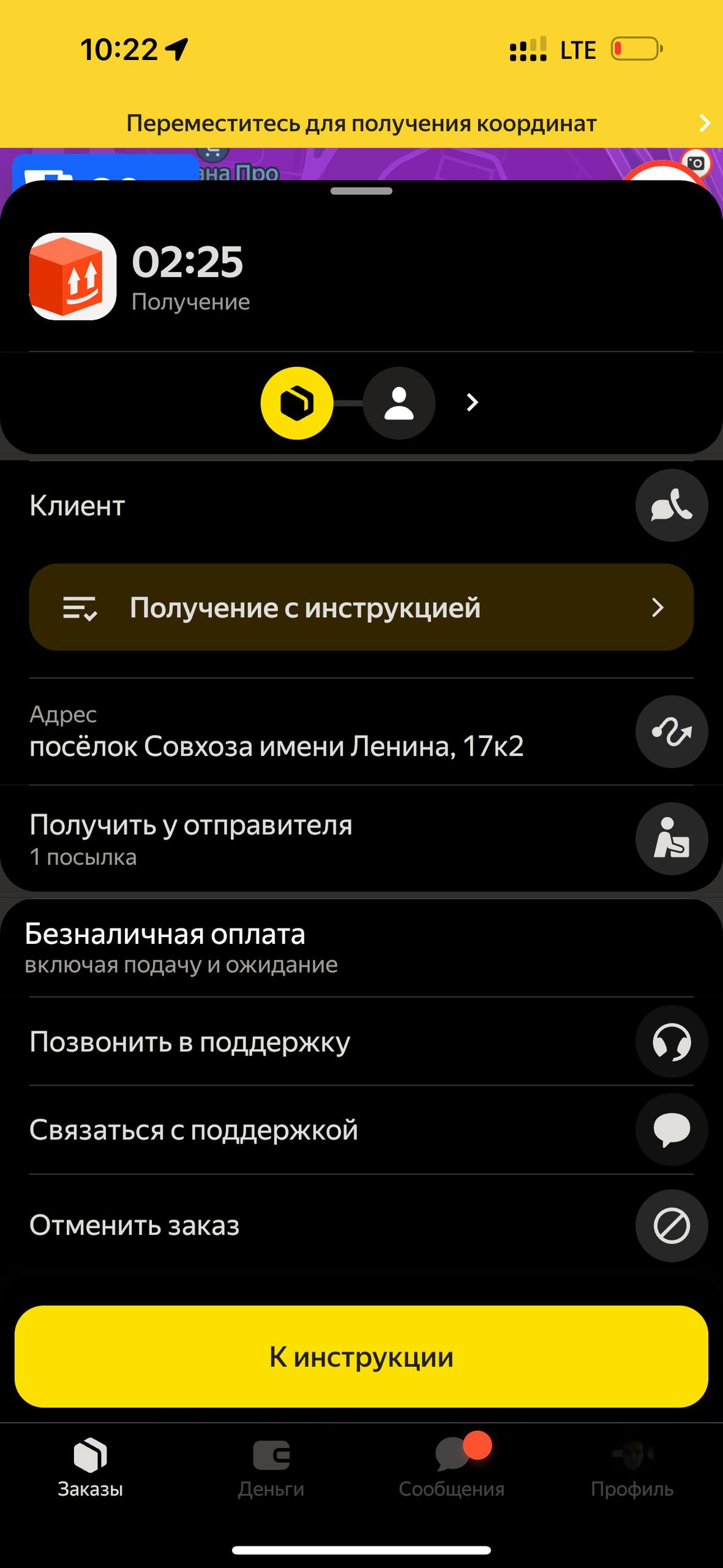Open Получение с инструкцией details
The image size is (723, 1568).
tap(361, 607)
